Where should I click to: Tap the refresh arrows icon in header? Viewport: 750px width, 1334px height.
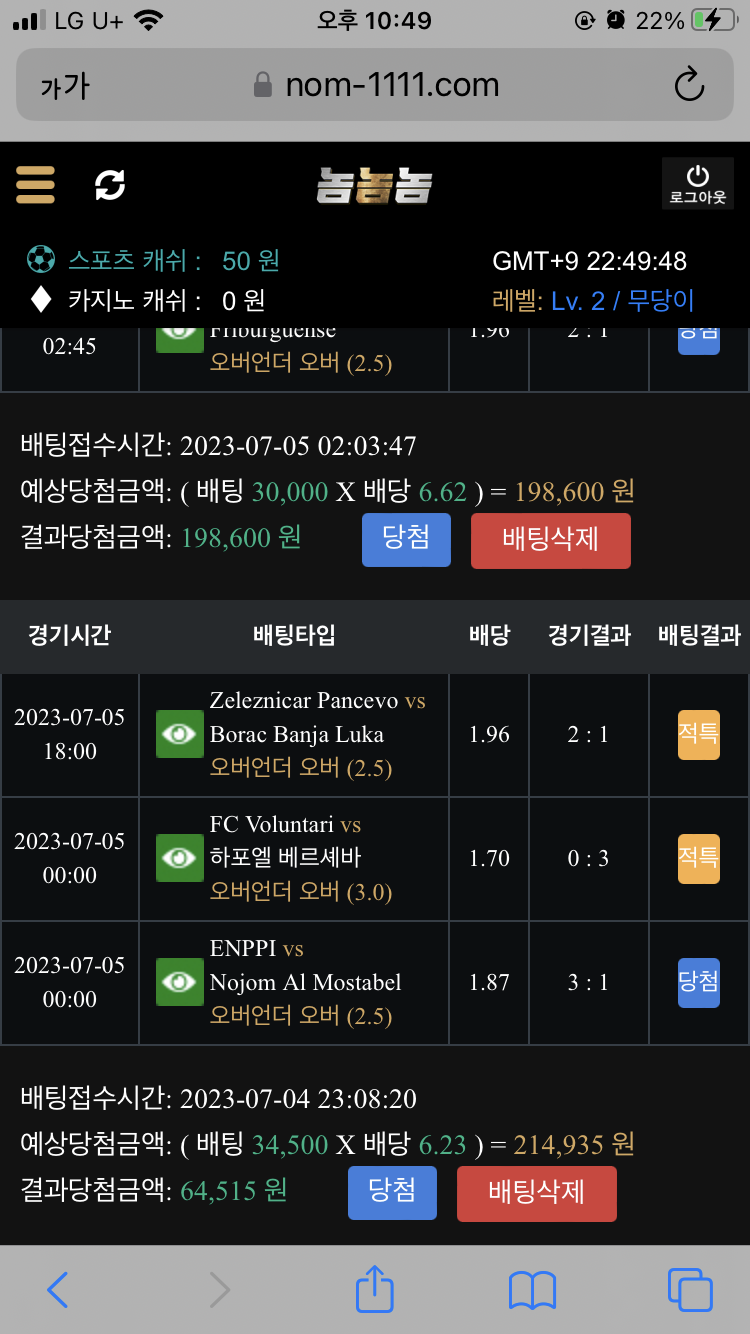(110, 185)
